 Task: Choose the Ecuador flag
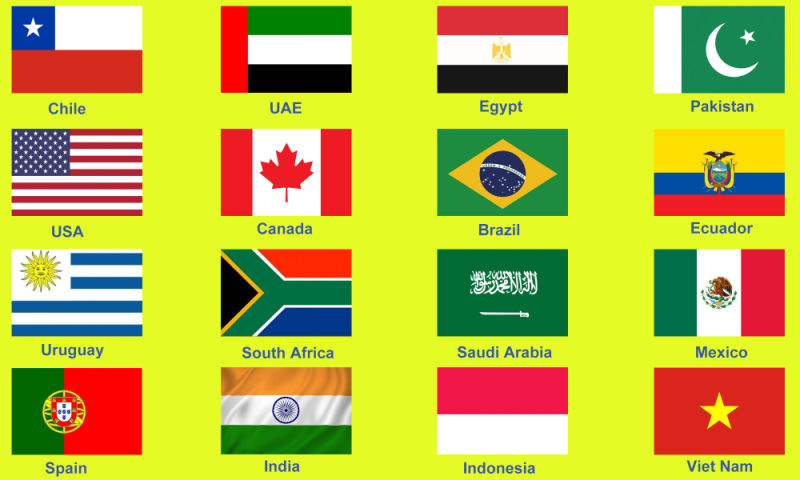(x=719, y=172)
